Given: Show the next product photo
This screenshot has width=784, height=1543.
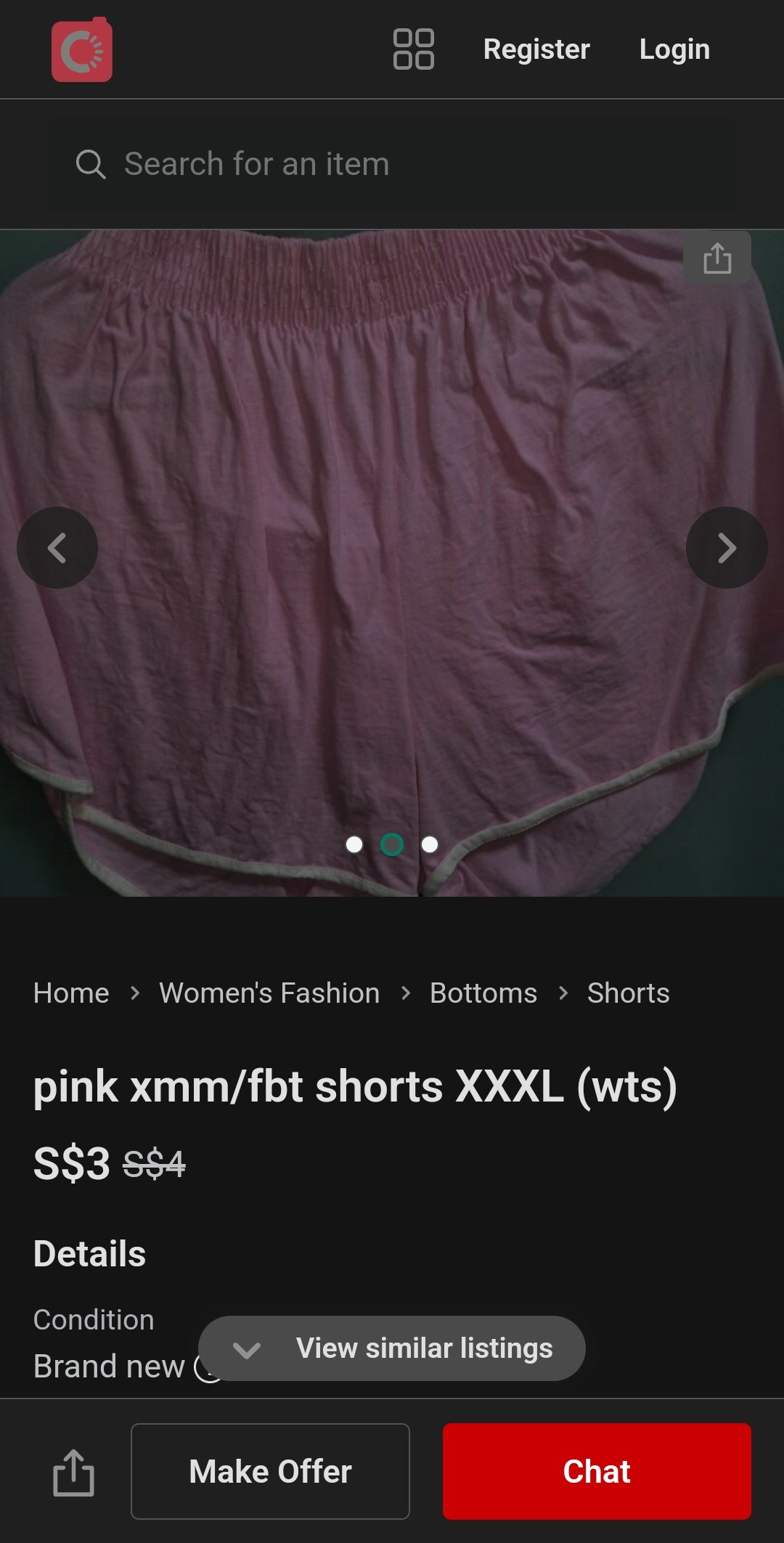Looking at the screenshot, I should pyautogui.click(x=727, y=547).
